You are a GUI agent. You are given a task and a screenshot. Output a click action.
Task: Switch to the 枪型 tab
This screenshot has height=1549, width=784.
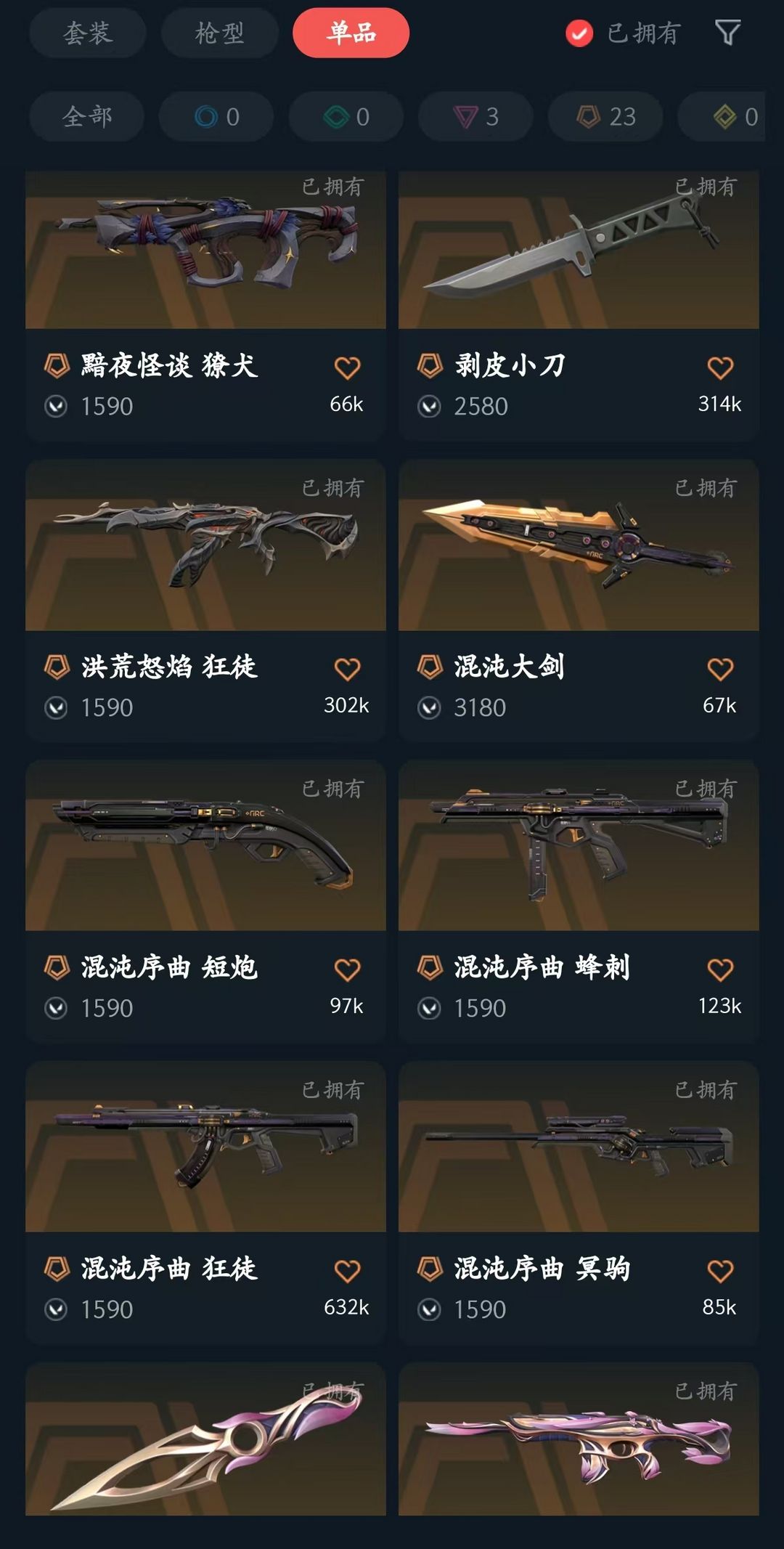tap(220, 33)
